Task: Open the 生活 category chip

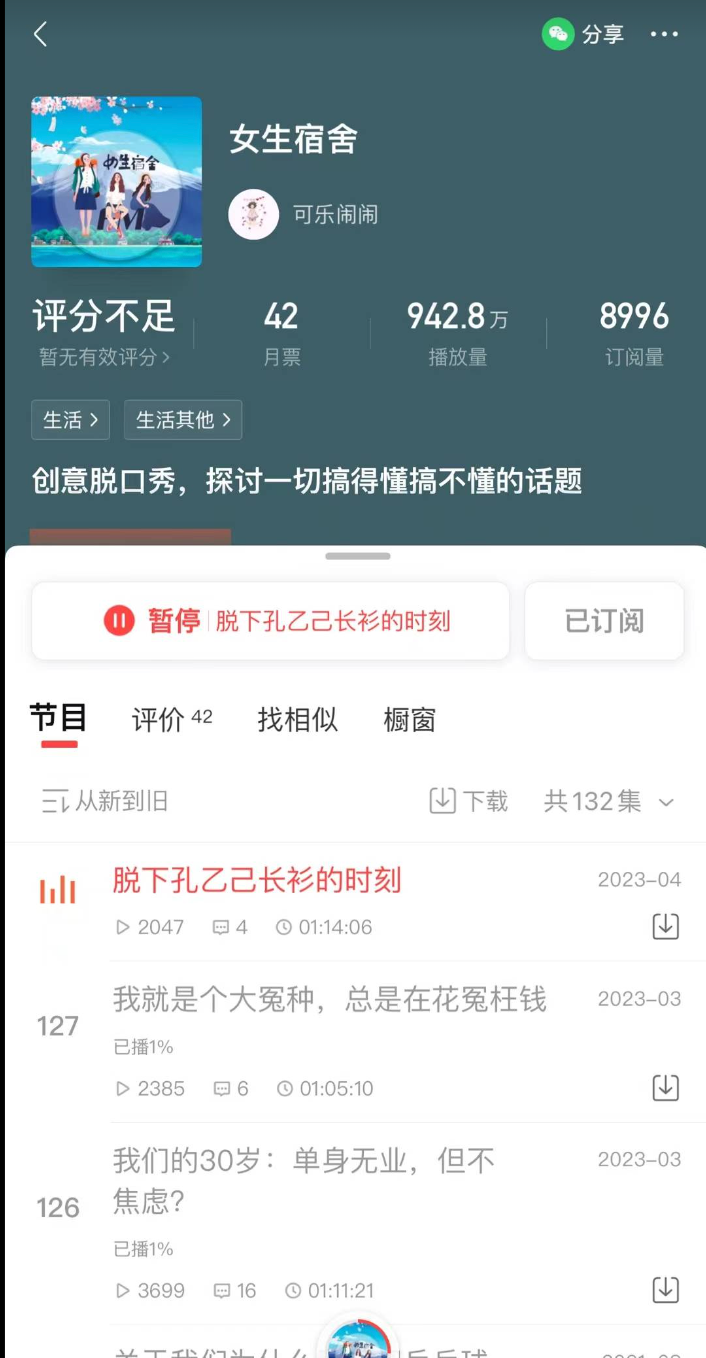Action: pyautogui.click(x=70, y=420)
